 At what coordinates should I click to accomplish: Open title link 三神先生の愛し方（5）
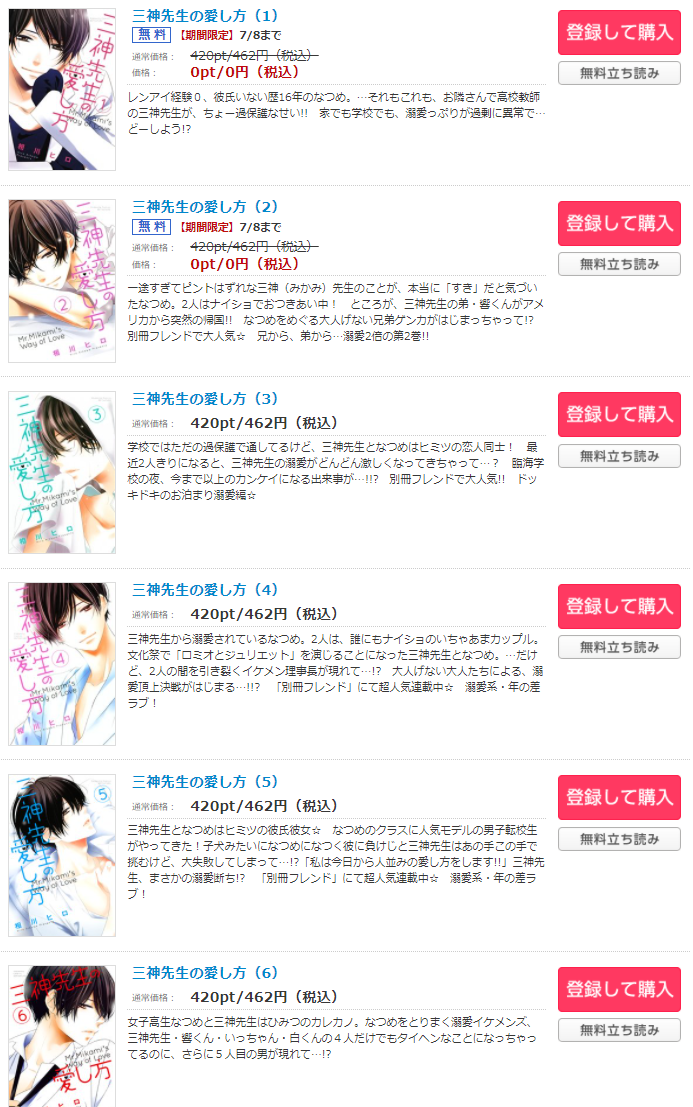click(x=205, y=781)
